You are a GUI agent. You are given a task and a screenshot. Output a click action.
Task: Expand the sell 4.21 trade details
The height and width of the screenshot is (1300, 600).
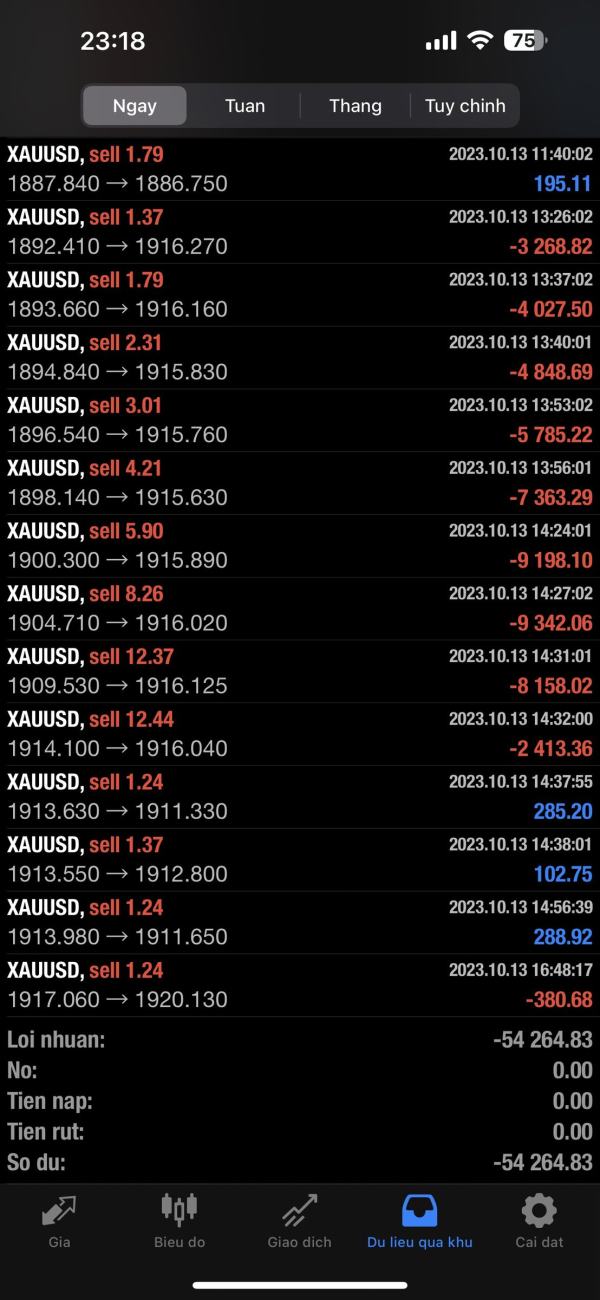300,483
